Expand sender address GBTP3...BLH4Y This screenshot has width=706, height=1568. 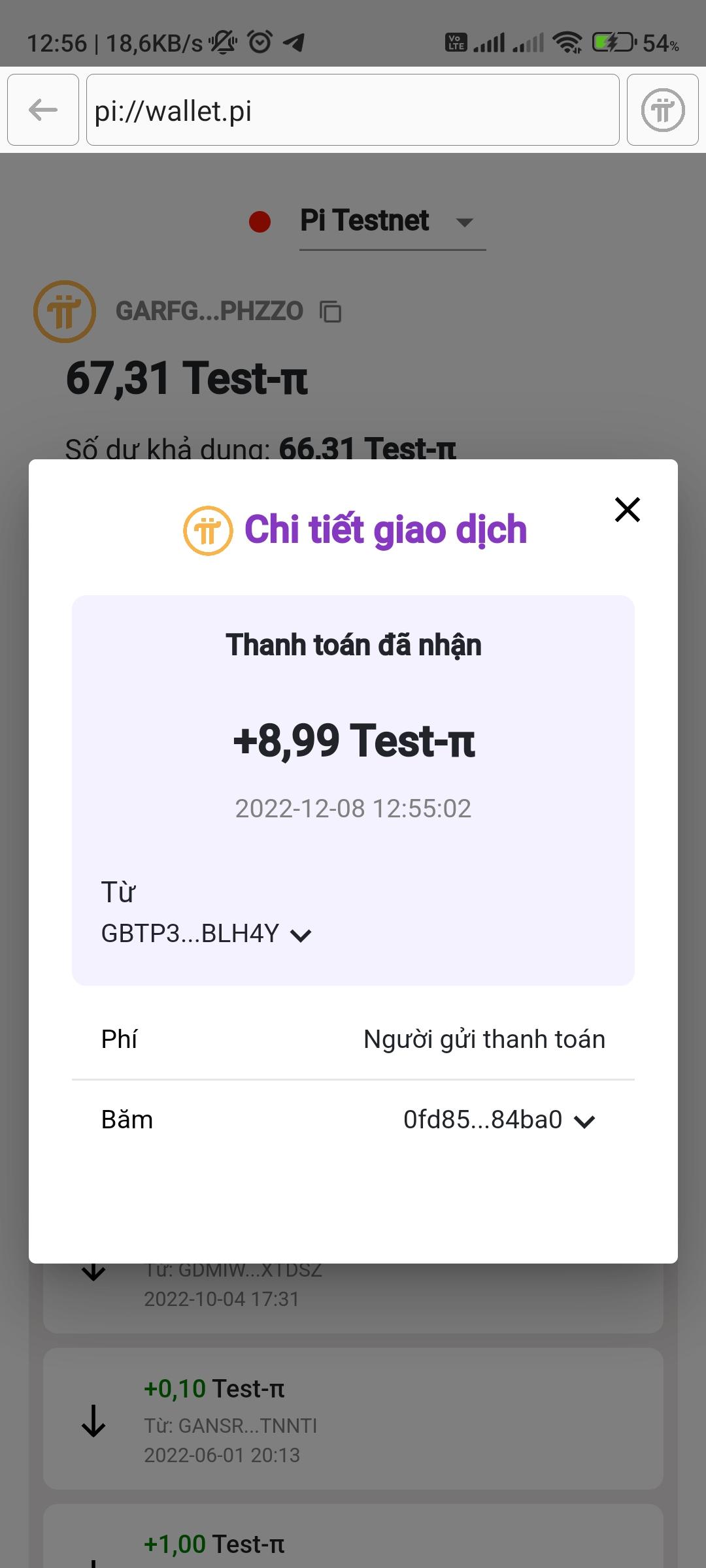tap(301, 935)
